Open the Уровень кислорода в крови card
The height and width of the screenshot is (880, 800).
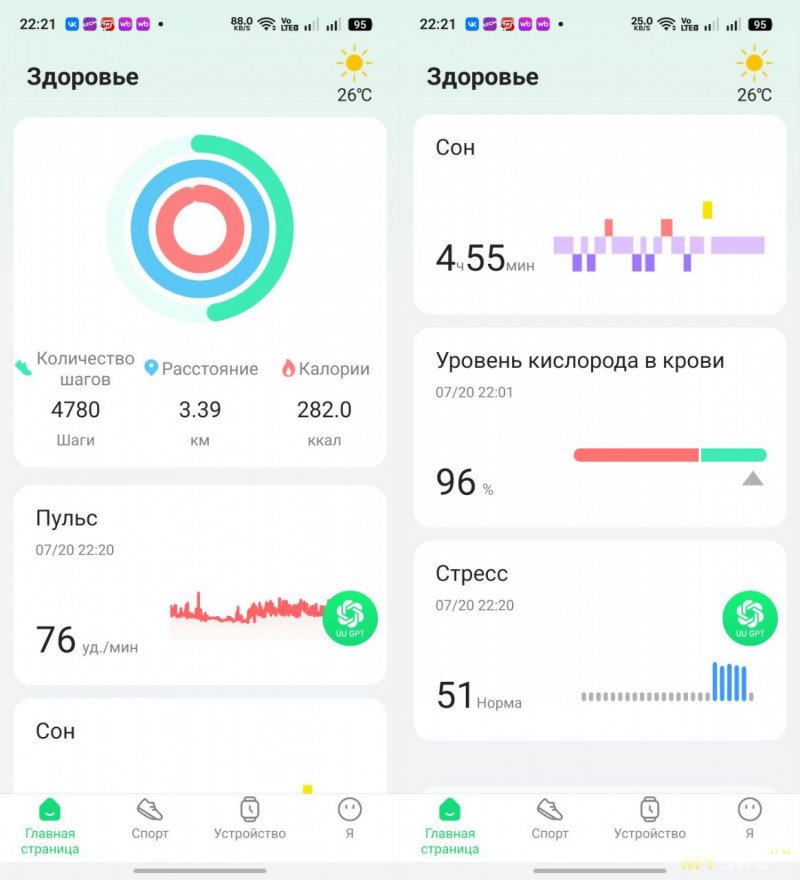pyautogui.click(x=600, y=428)
